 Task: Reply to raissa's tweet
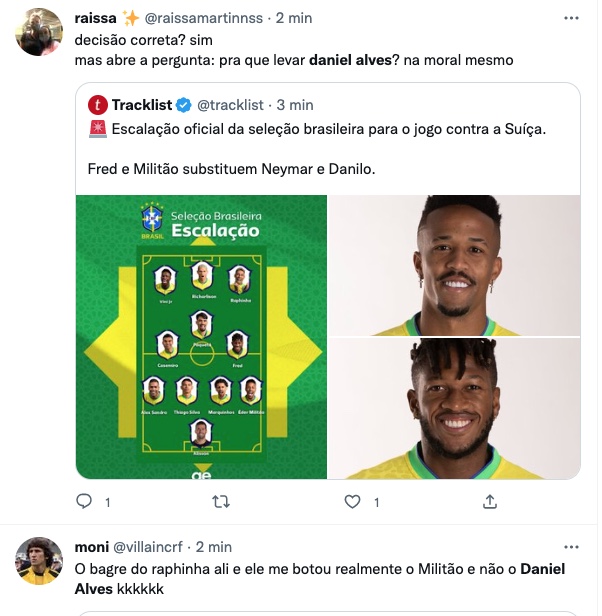click(x=85, y=501)
